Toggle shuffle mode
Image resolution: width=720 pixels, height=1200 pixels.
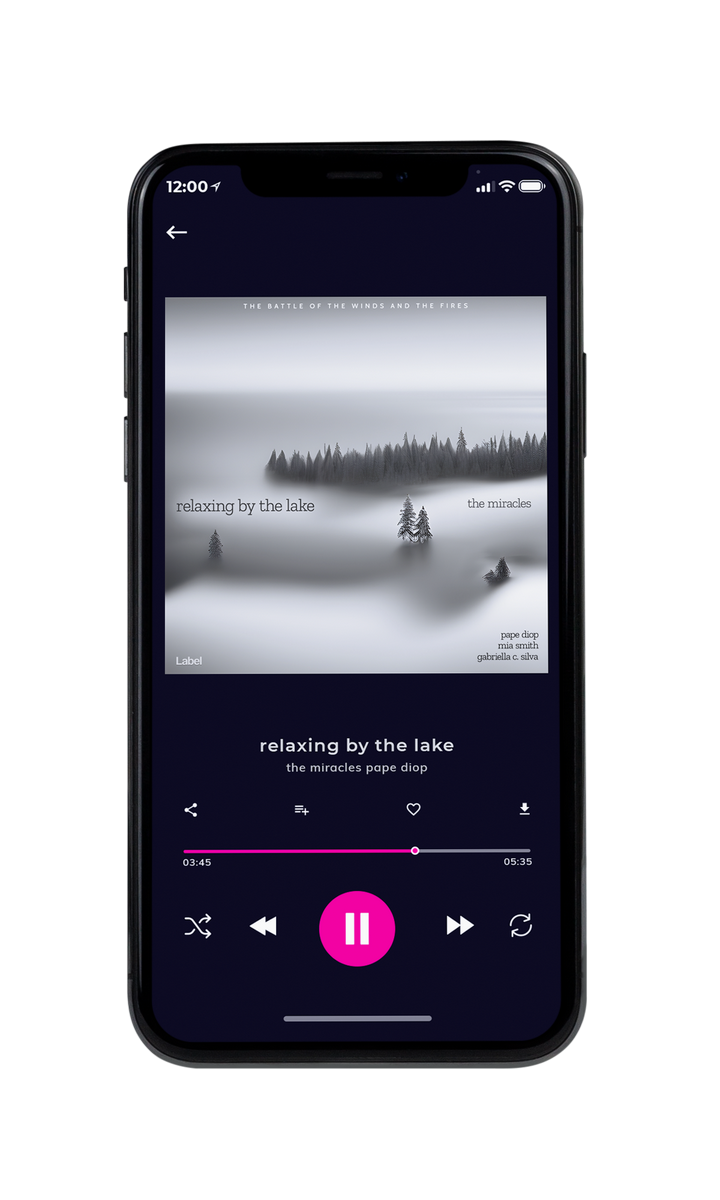(198, 927)
